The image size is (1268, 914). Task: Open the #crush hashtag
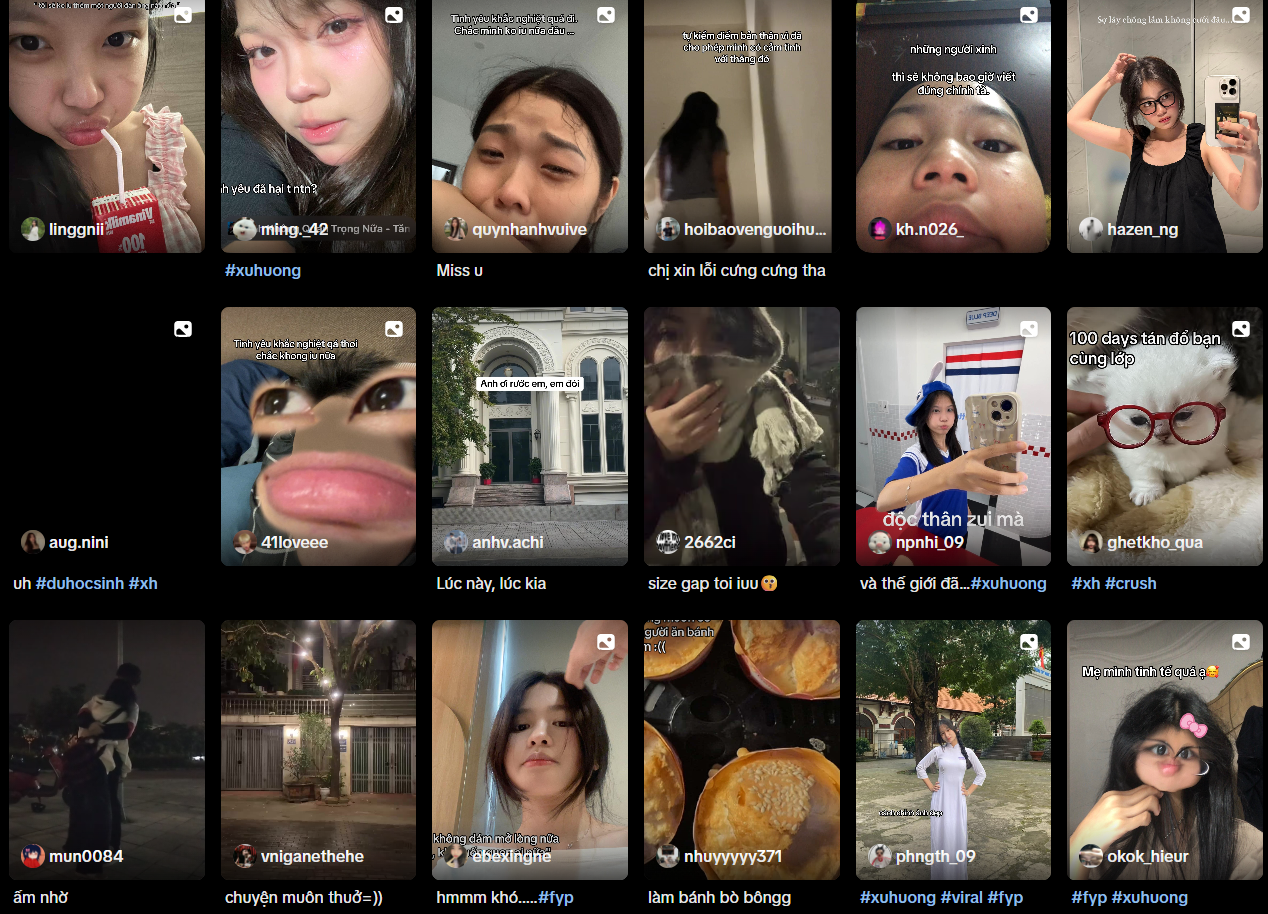1130,583
